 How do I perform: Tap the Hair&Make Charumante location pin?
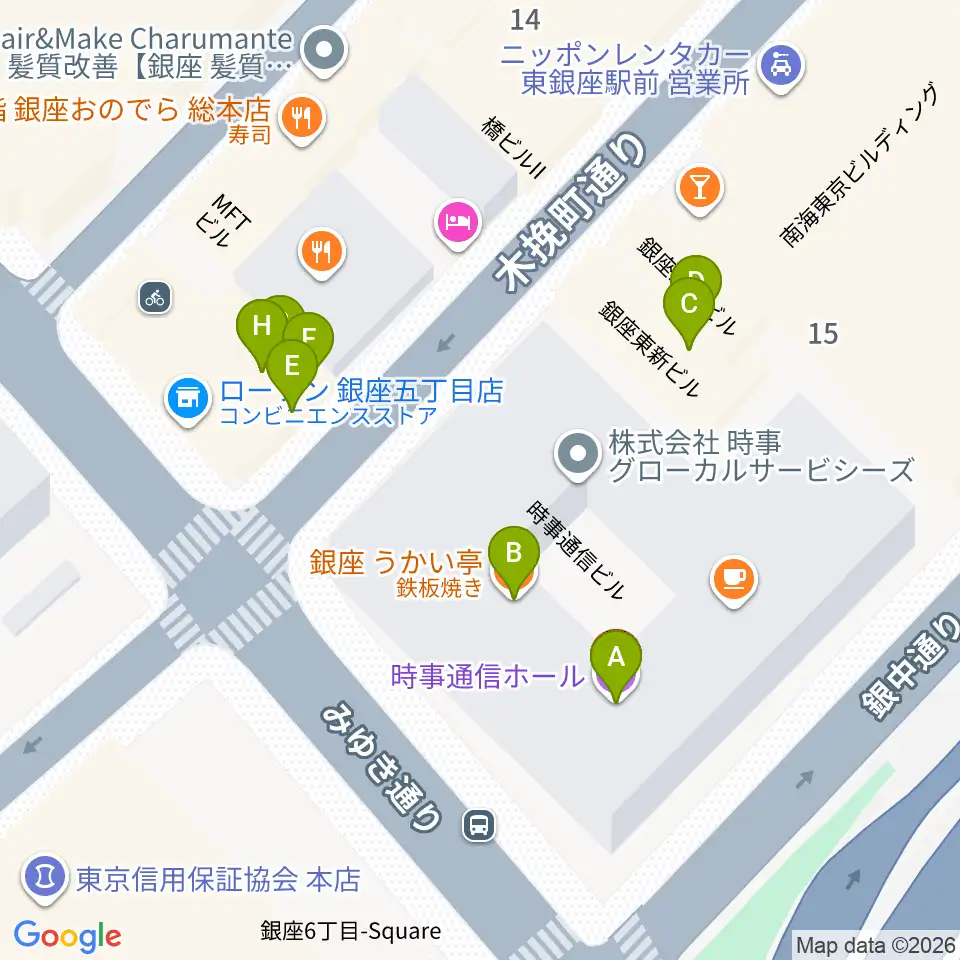pos(324,51)
